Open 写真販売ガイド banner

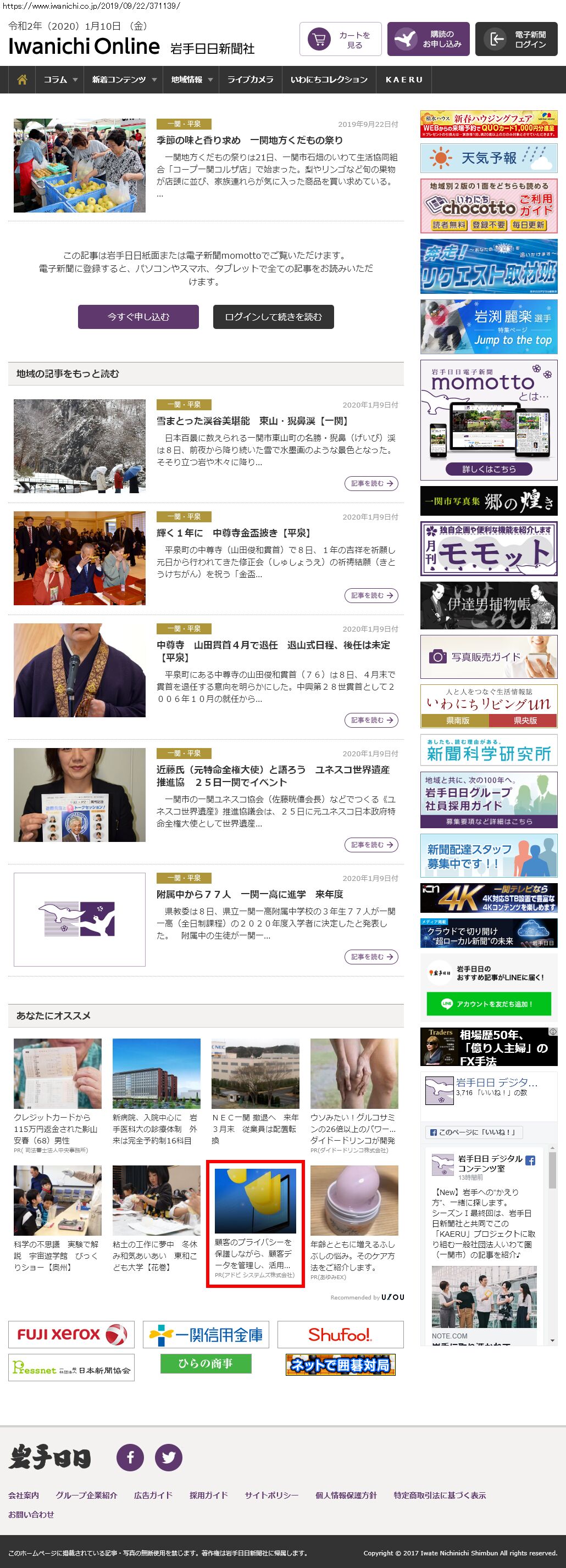click(489, 657)
